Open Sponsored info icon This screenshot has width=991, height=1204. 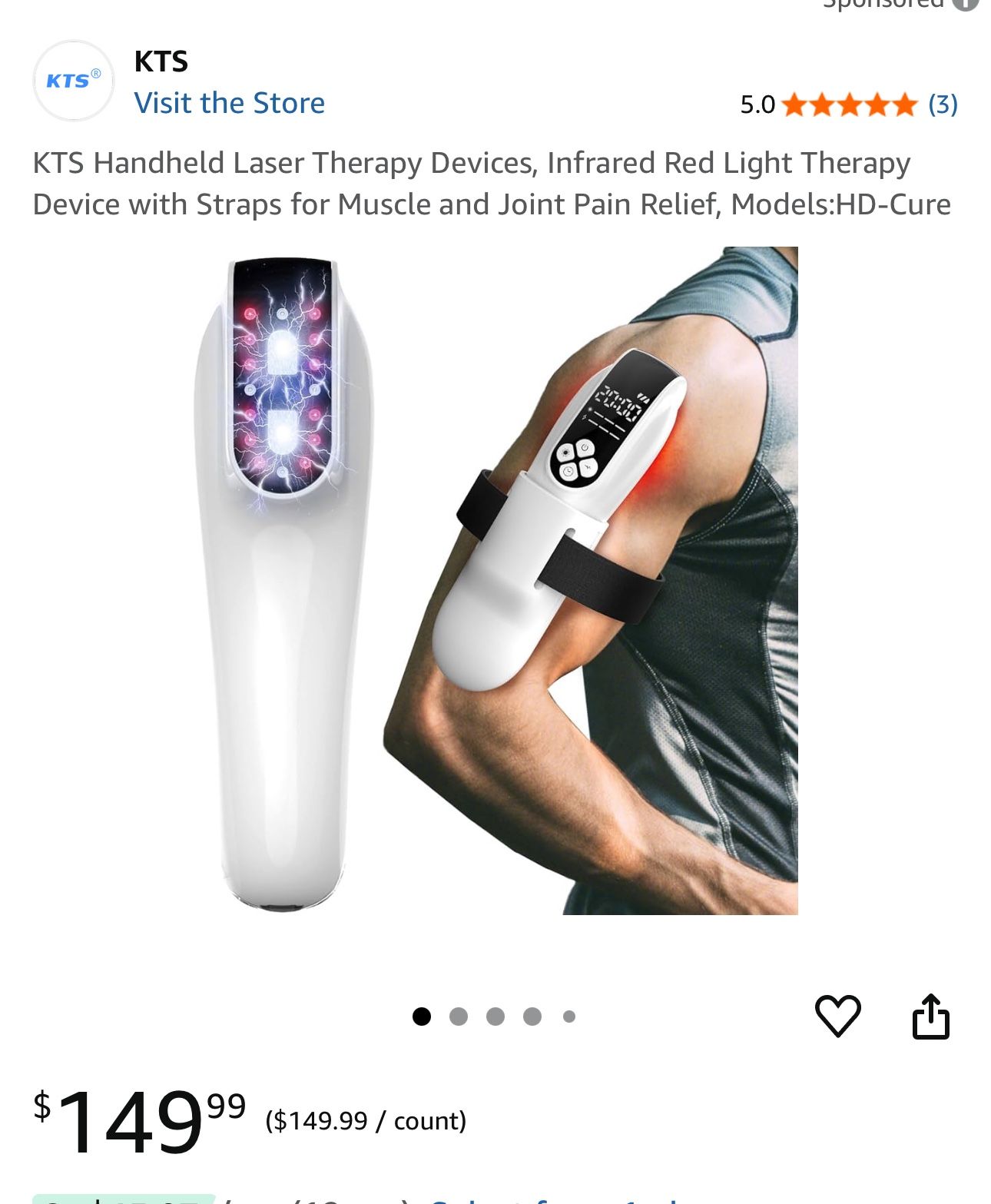pos(966,3)
